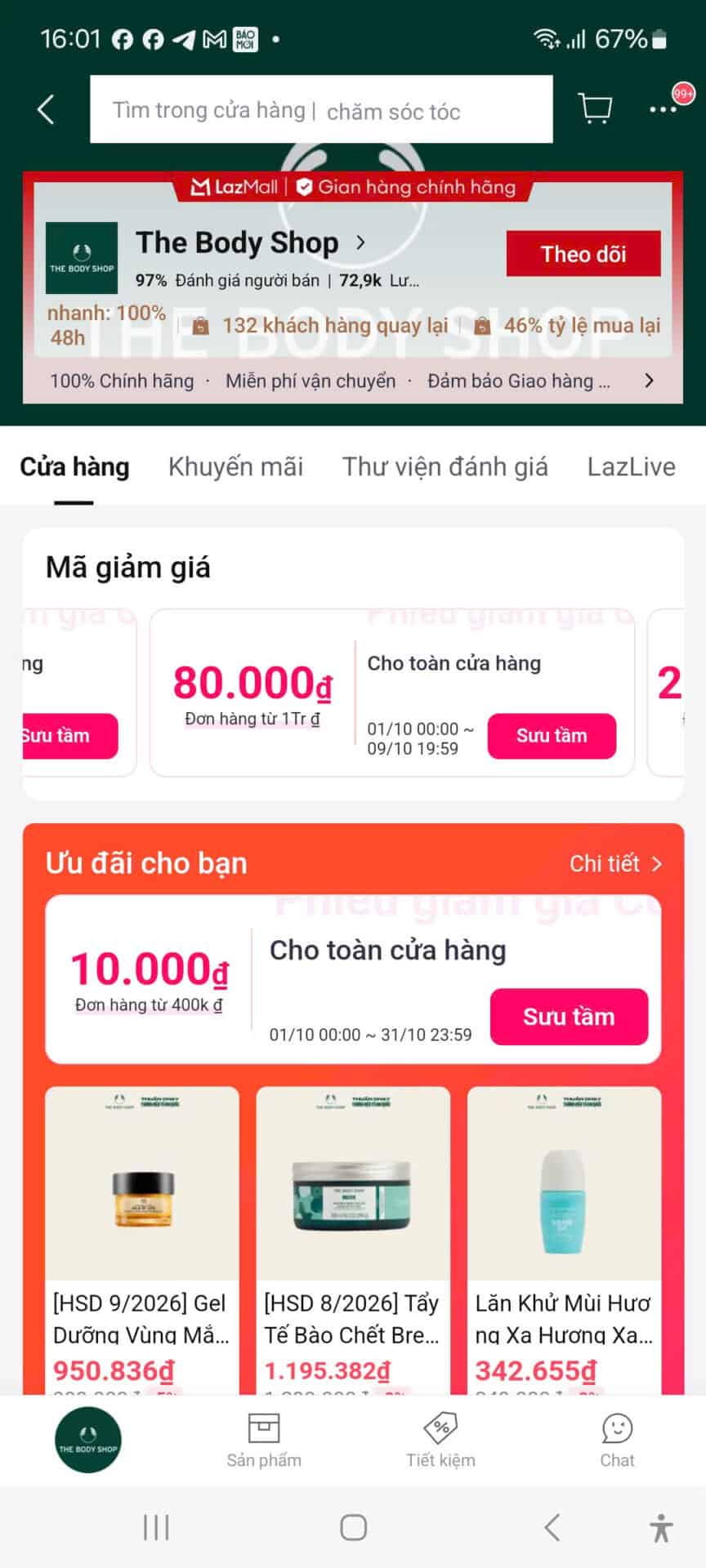Follow the store with Theo dõi

[583, 254]
